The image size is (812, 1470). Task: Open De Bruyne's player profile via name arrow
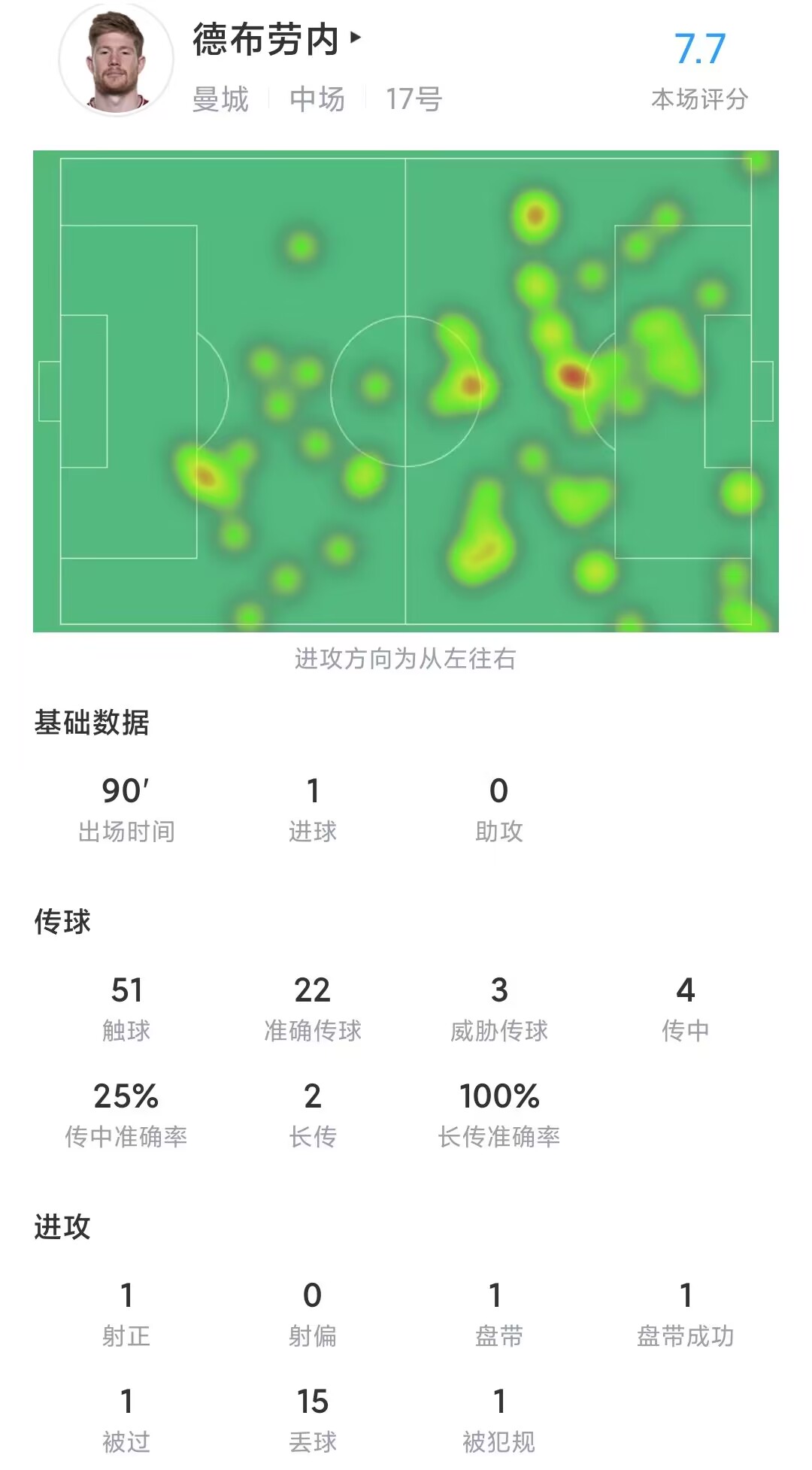coord(356,37)
